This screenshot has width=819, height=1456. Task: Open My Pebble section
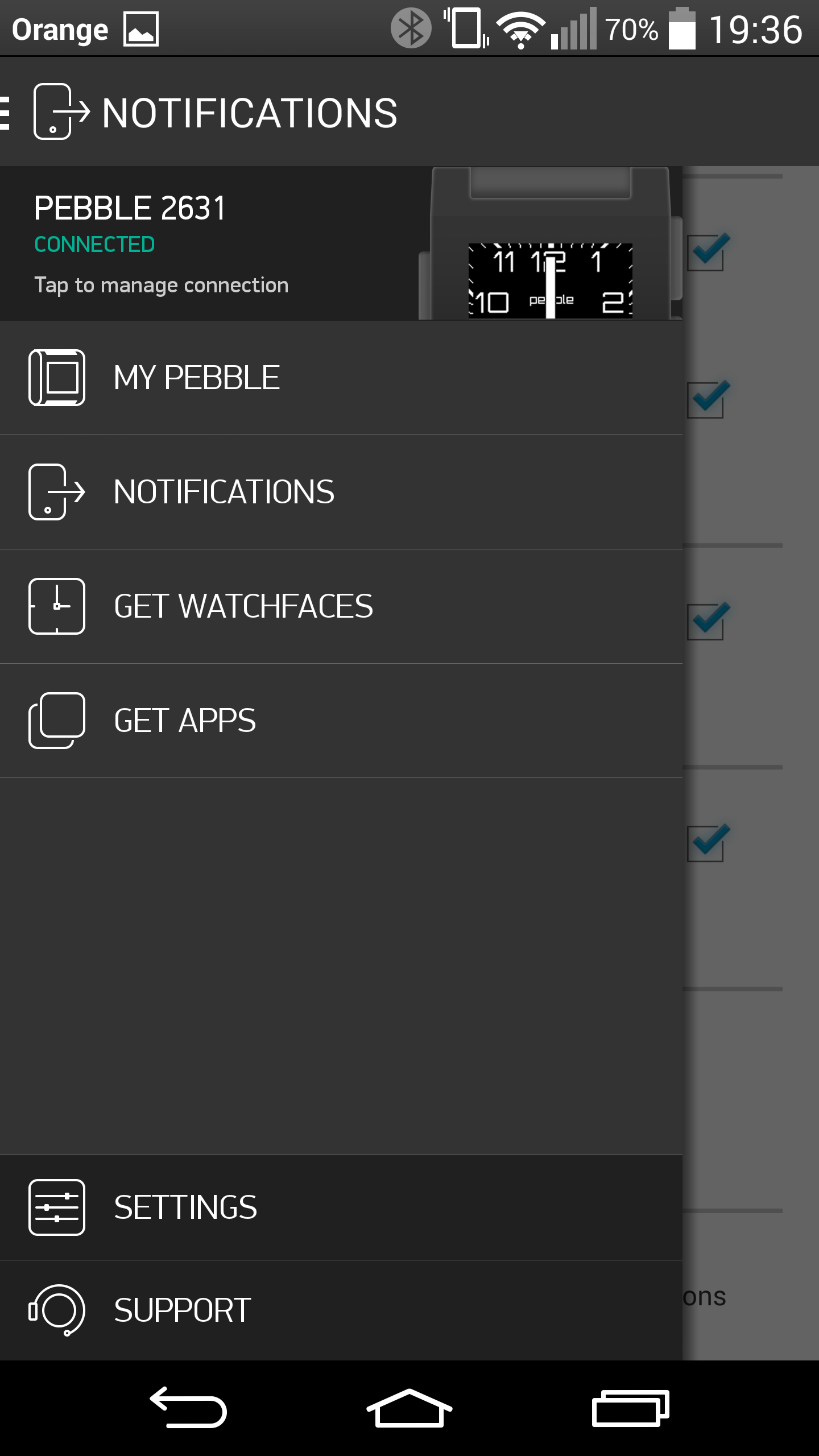341,378
